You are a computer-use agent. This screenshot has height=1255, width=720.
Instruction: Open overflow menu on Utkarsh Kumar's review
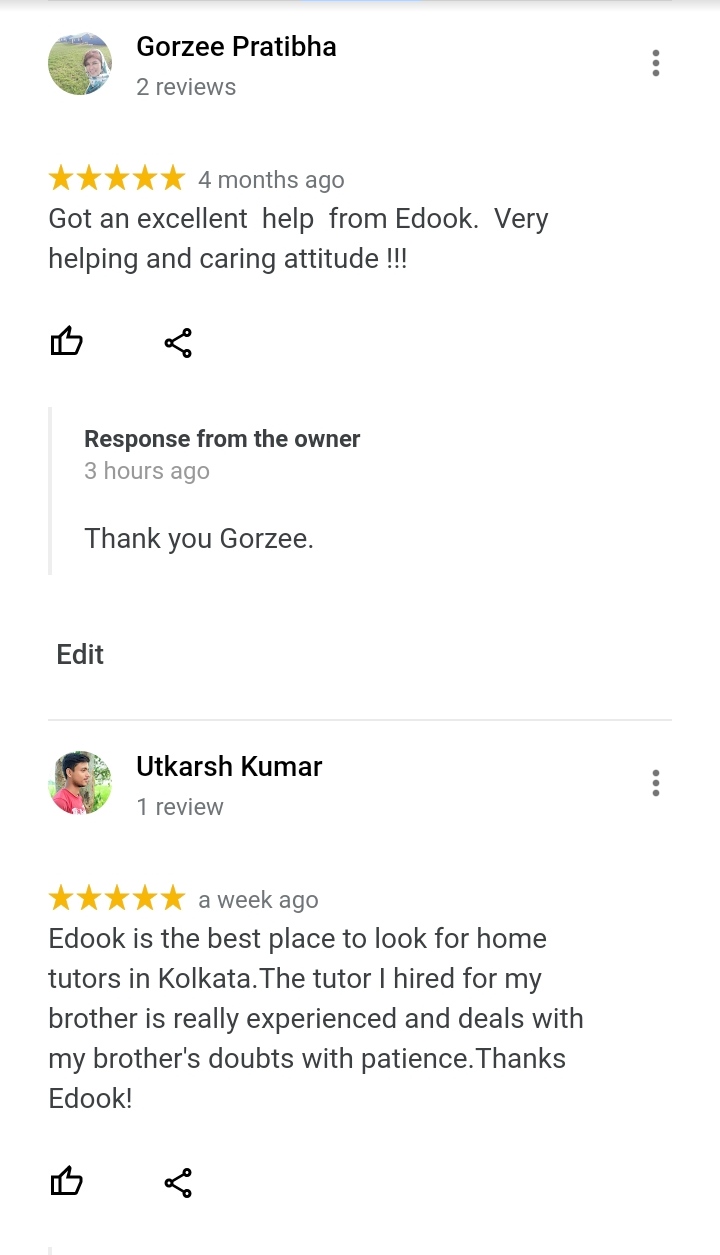coord(656,783)
